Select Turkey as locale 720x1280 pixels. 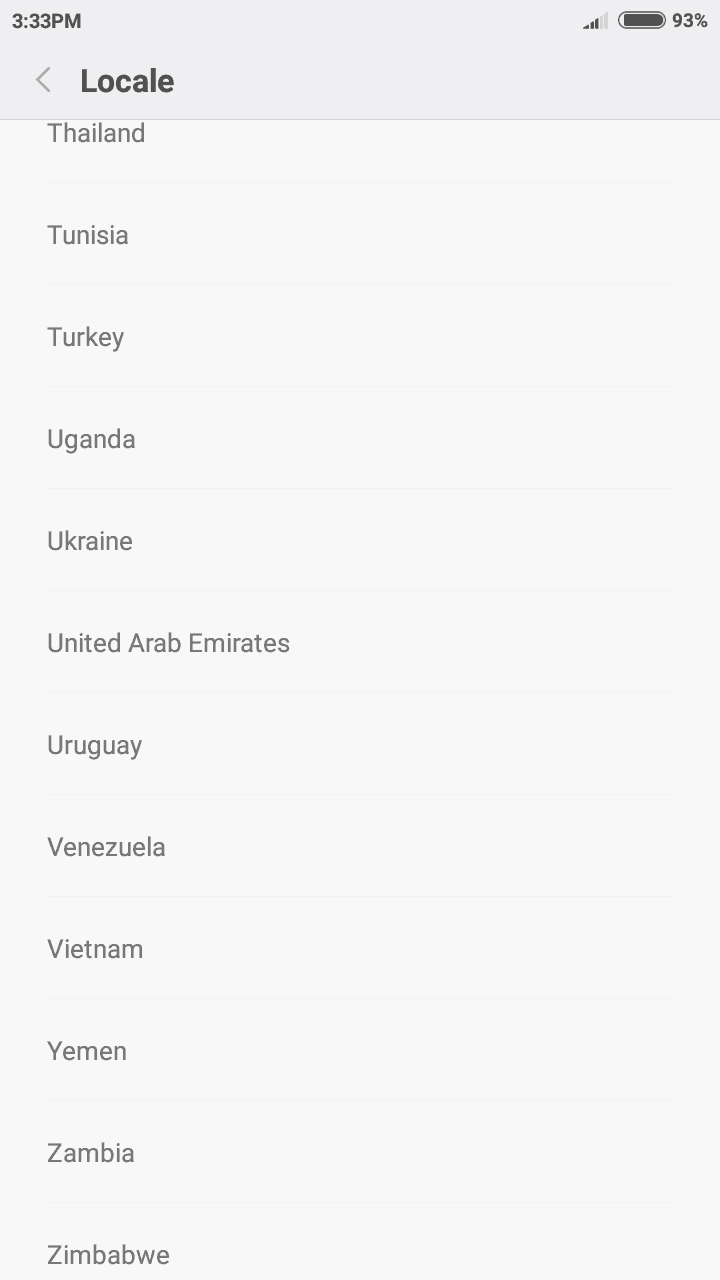(360, 337)
